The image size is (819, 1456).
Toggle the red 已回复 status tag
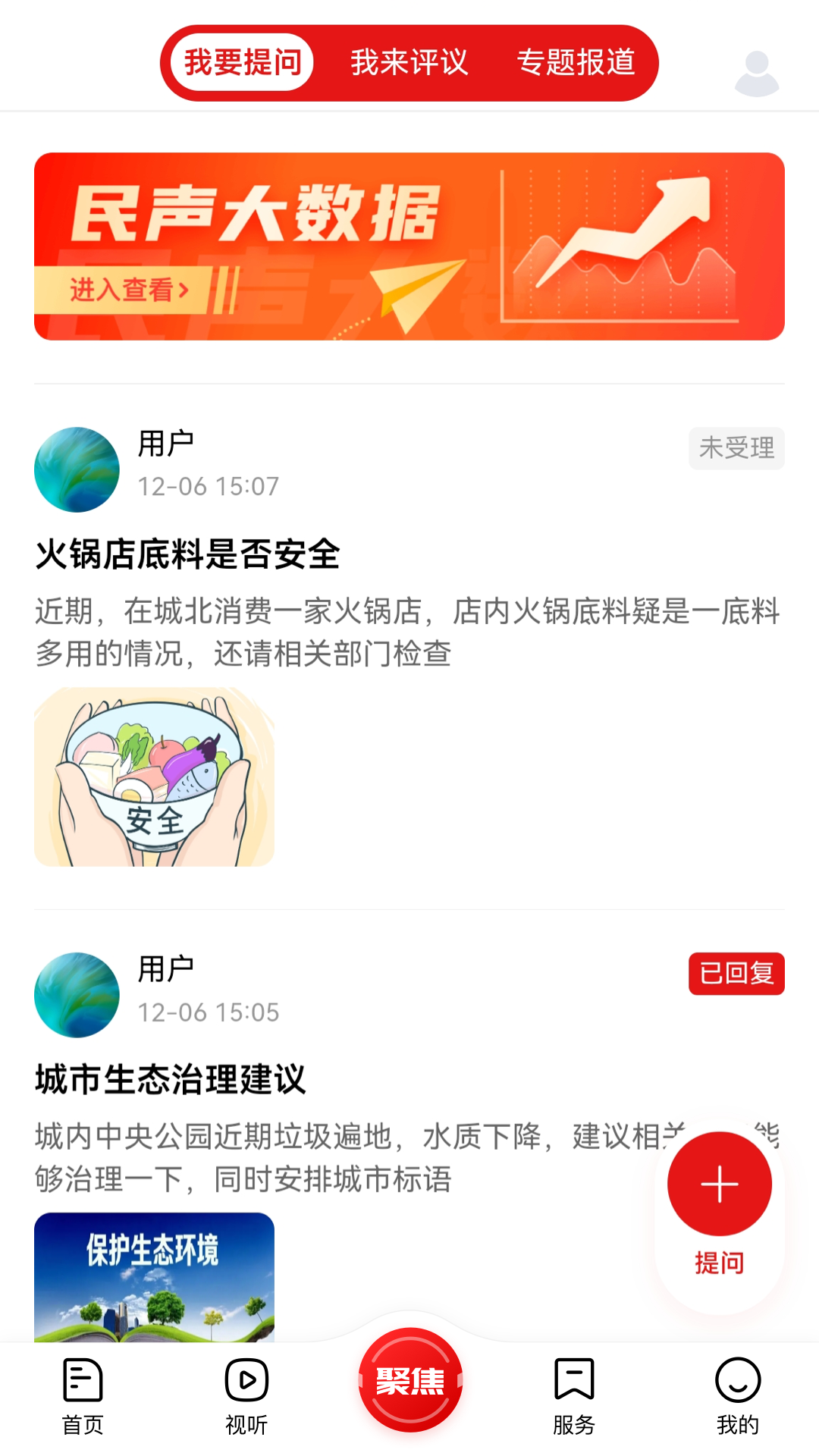pos(736,974)
